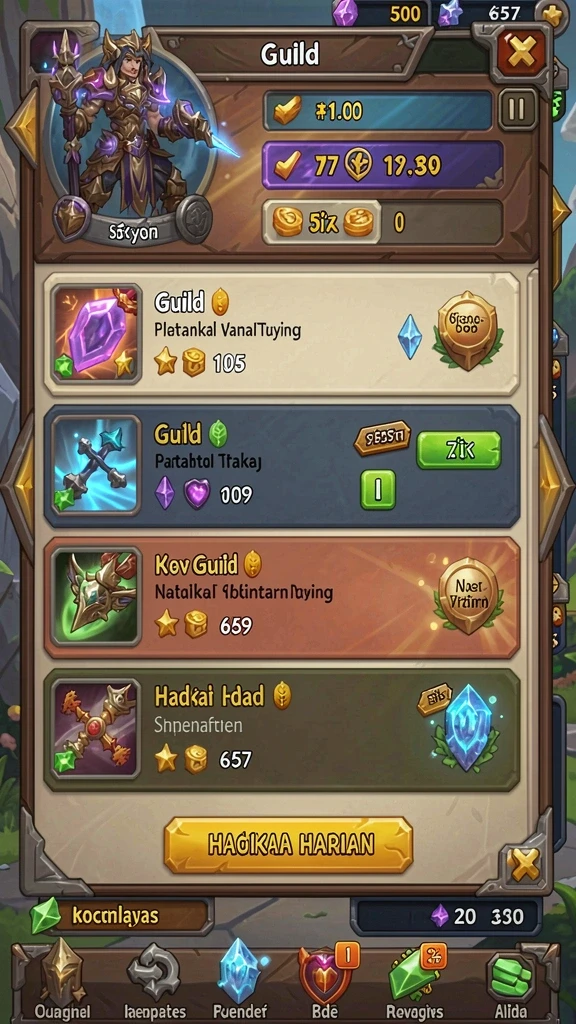Viewport: 576px width, 1024px height.
Task: Tap the small green I button
Action: [377, 489]
